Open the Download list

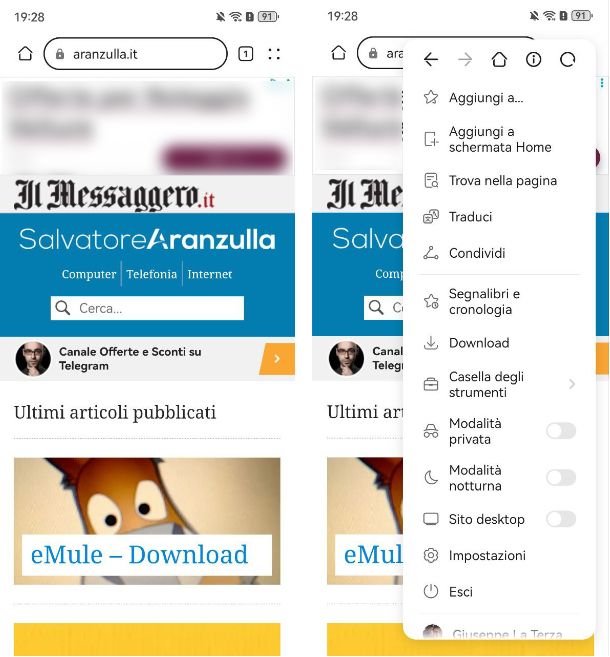click(x=479, y=343)
